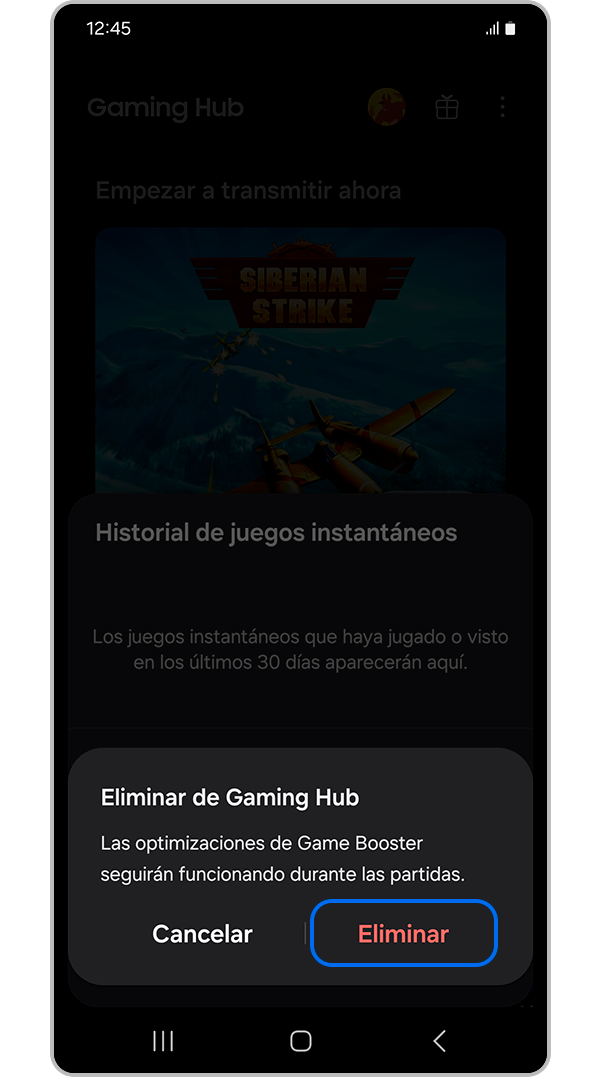
Task: Open the recent apps view
Action: tap(163, 1041)
